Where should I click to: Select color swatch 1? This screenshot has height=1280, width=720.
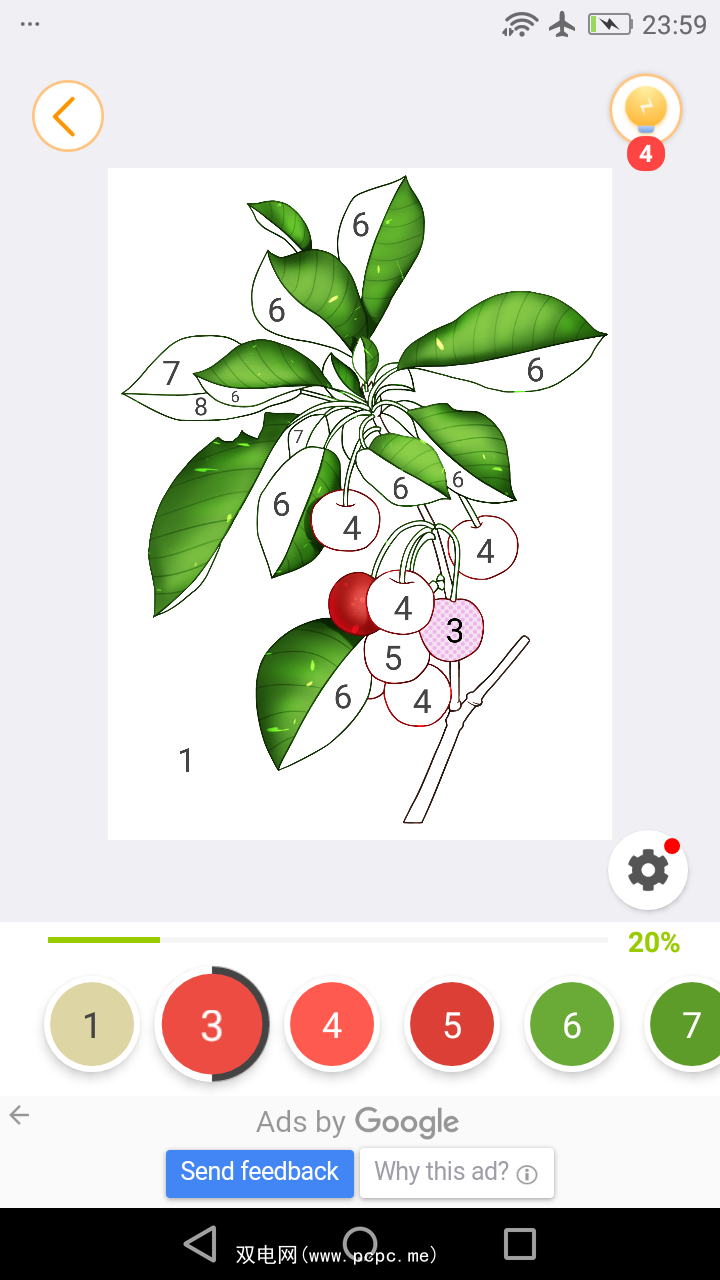91,1025
